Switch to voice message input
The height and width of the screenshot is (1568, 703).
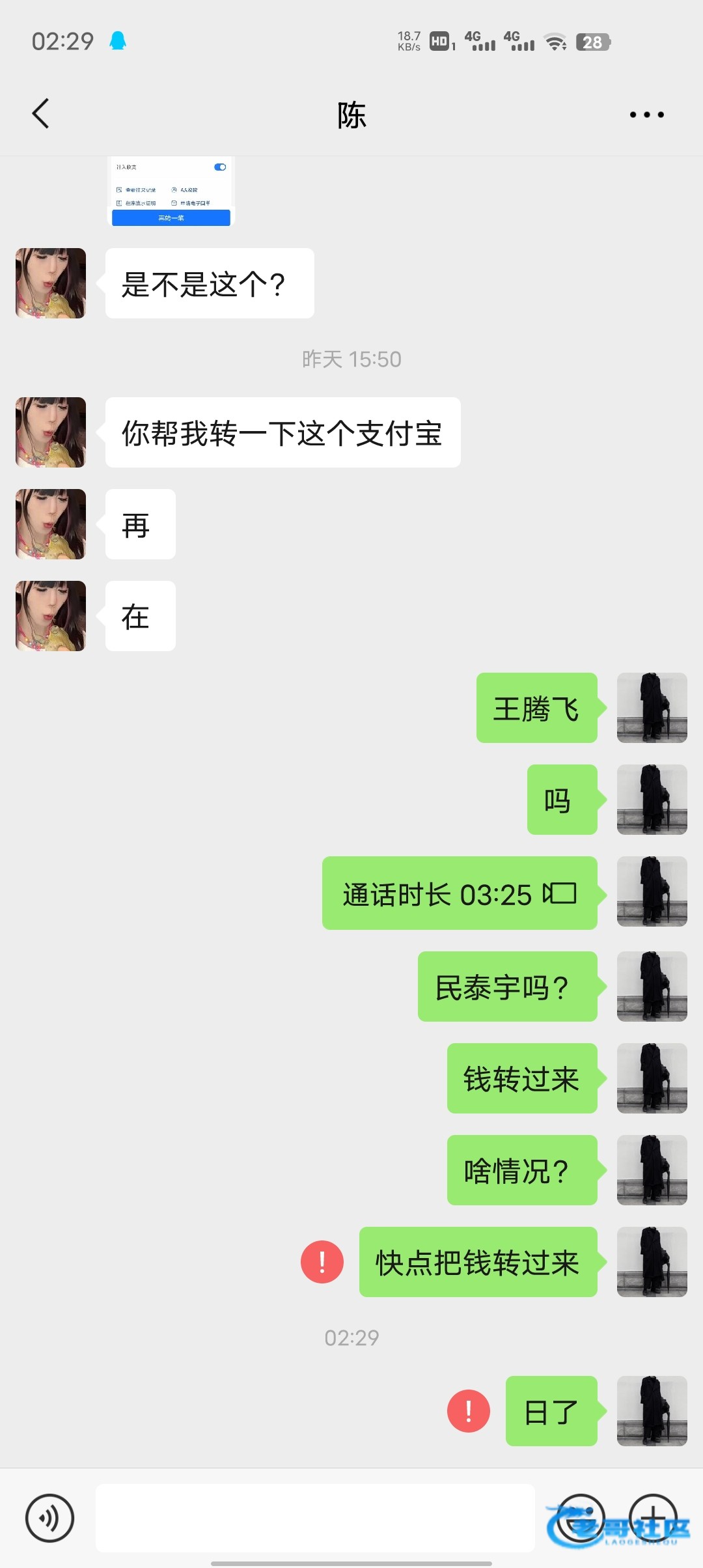(x=49, y=1518)
